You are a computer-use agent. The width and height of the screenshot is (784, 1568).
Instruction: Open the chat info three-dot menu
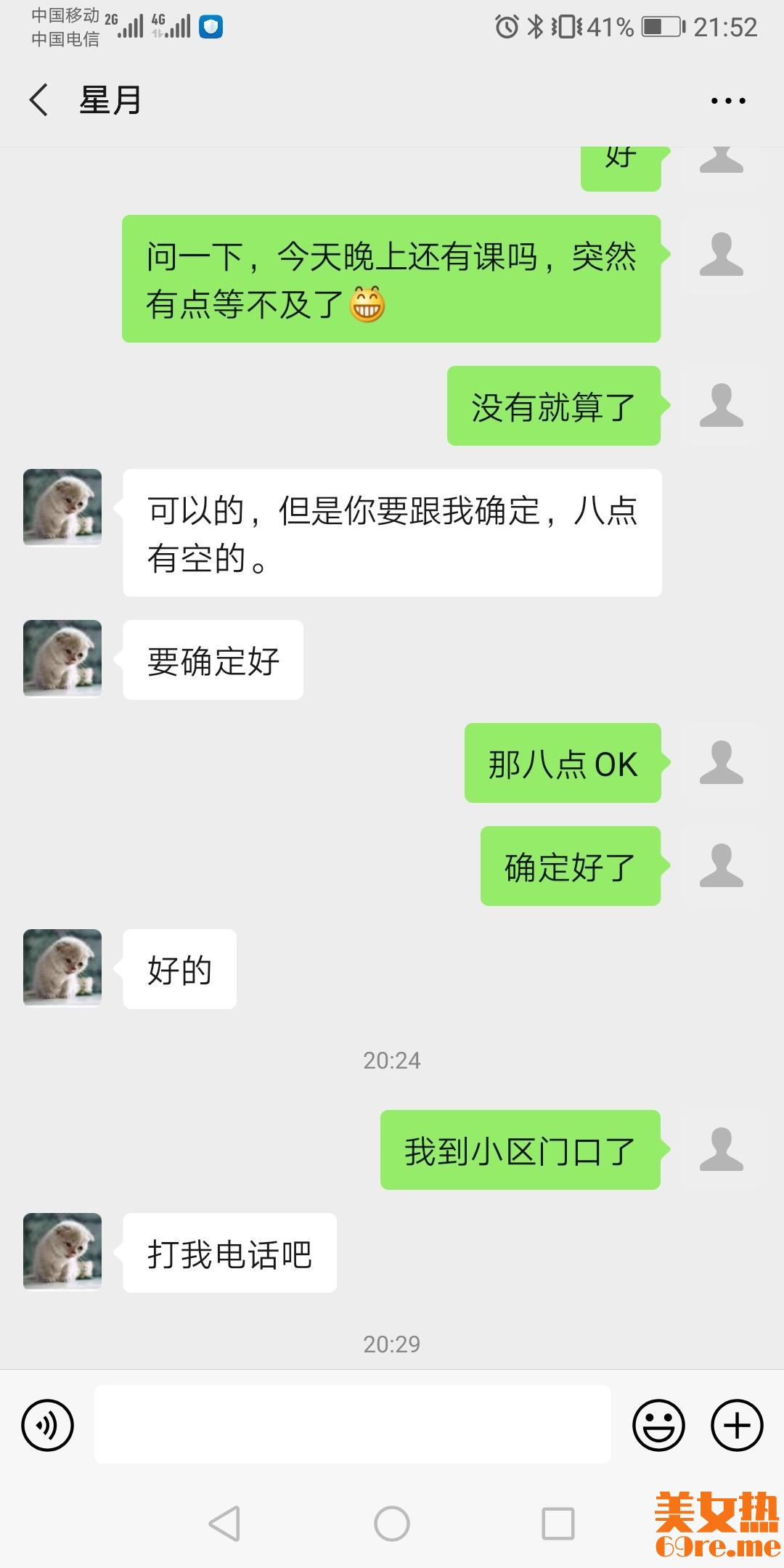click(728, 101)
